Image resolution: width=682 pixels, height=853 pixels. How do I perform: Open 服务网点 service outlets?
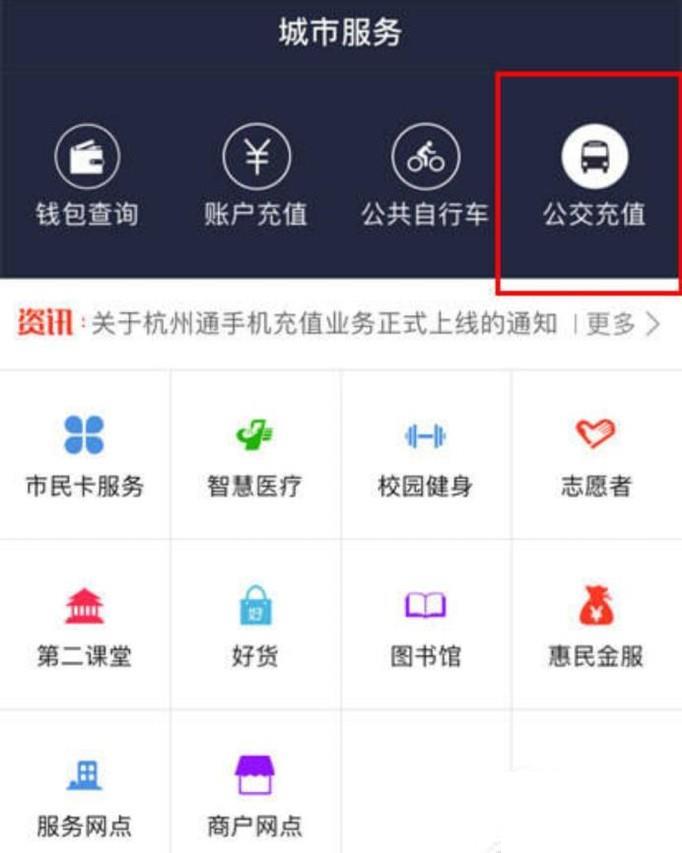click(x=85, y=795)
